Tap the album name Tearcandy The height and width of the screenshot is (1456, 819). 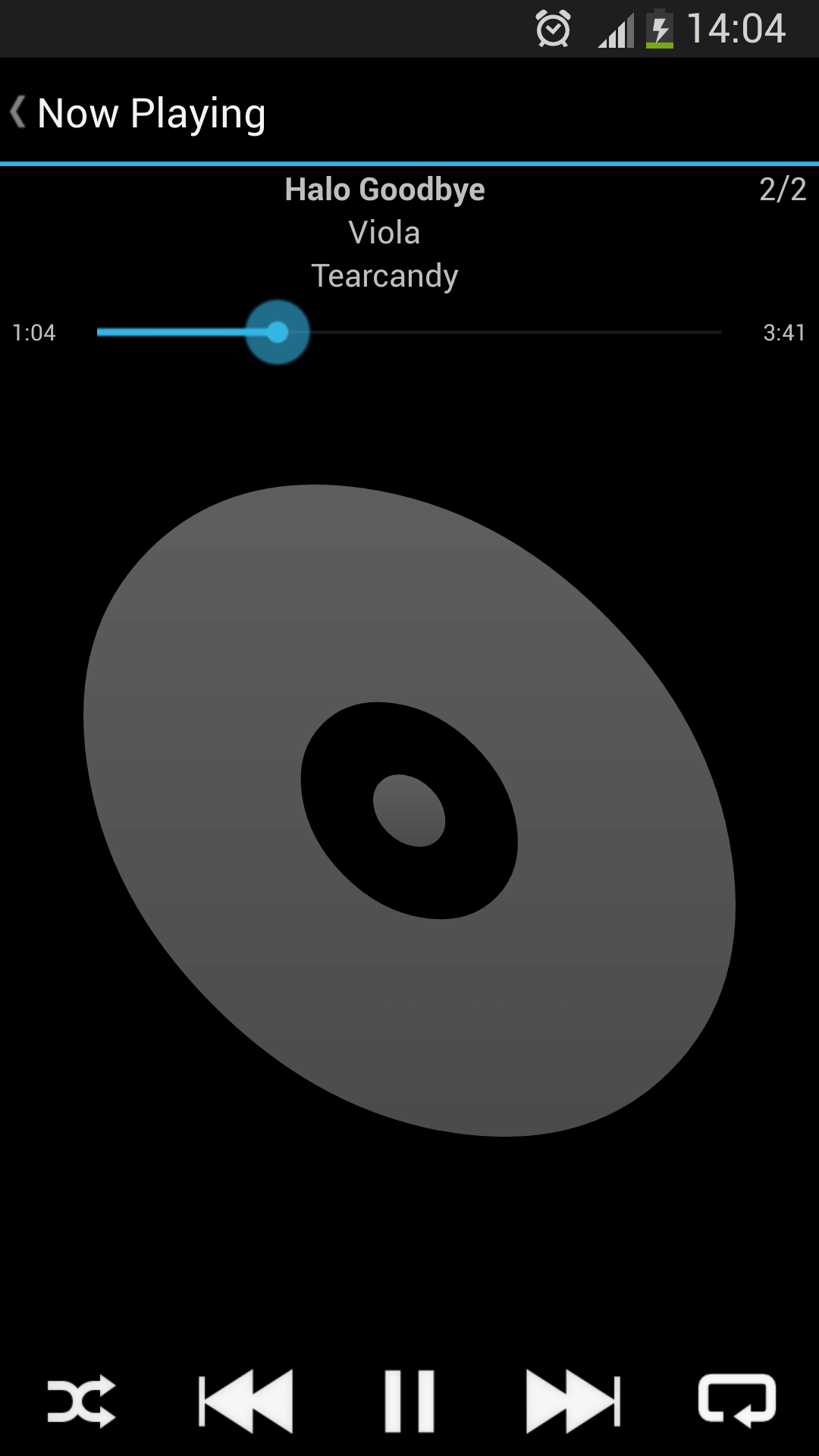pyautogui.click(x=384, y=275)
